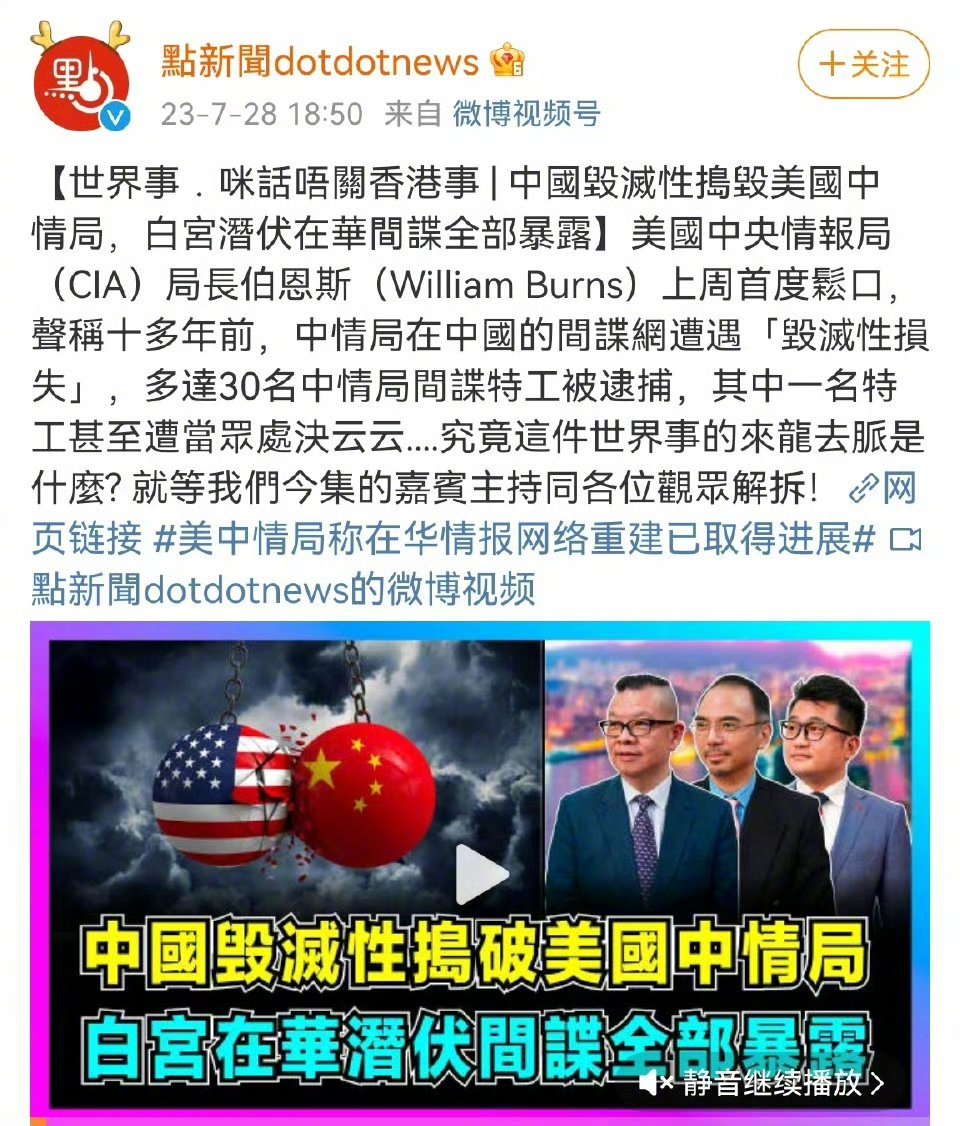Open the 點新聞dotdotnews account name
This screenshot has height=1126, width=960.
coord(320,62)
